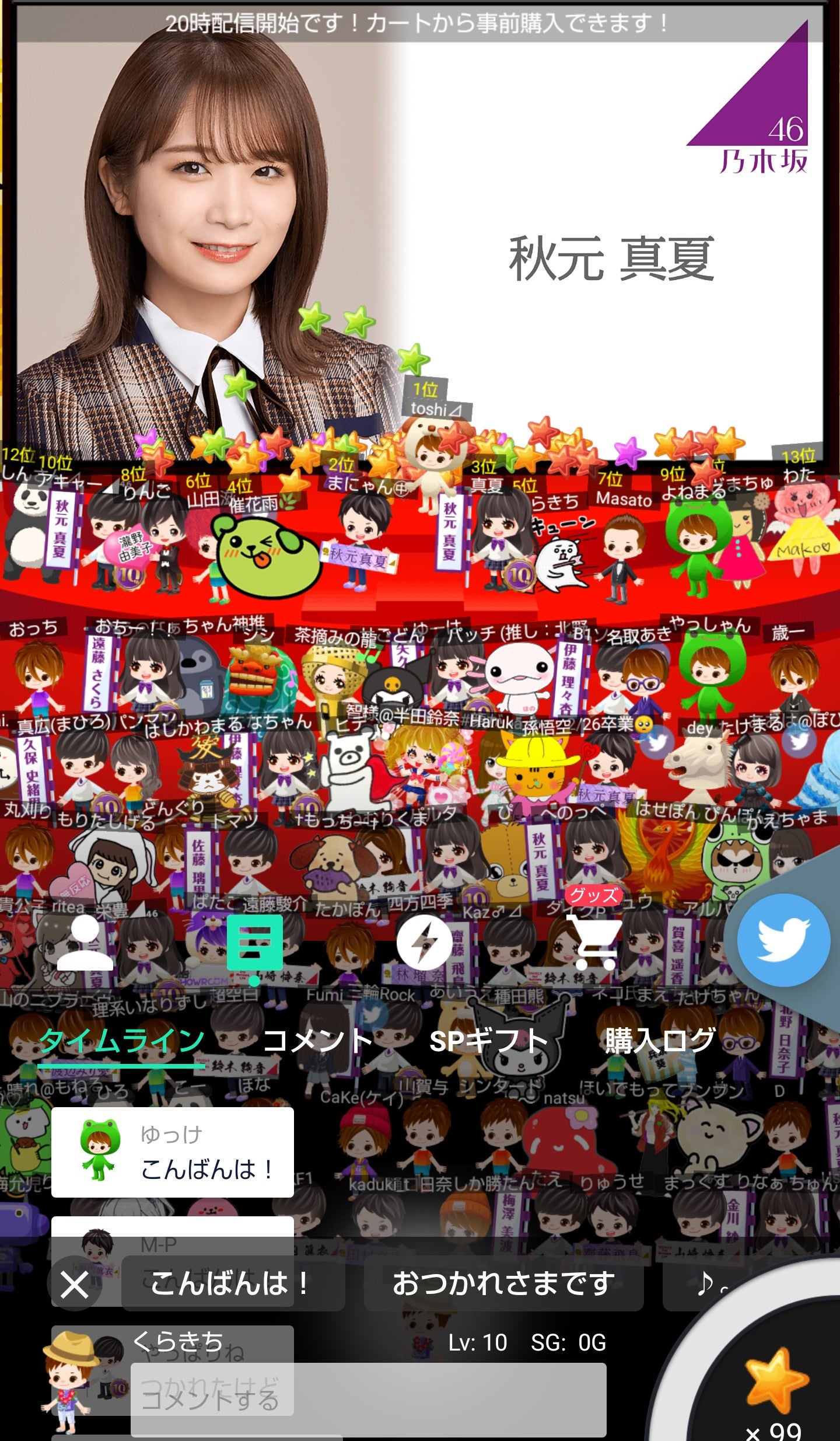
Task: Share the stream on Twitter
Action: (x=783, y=941)
